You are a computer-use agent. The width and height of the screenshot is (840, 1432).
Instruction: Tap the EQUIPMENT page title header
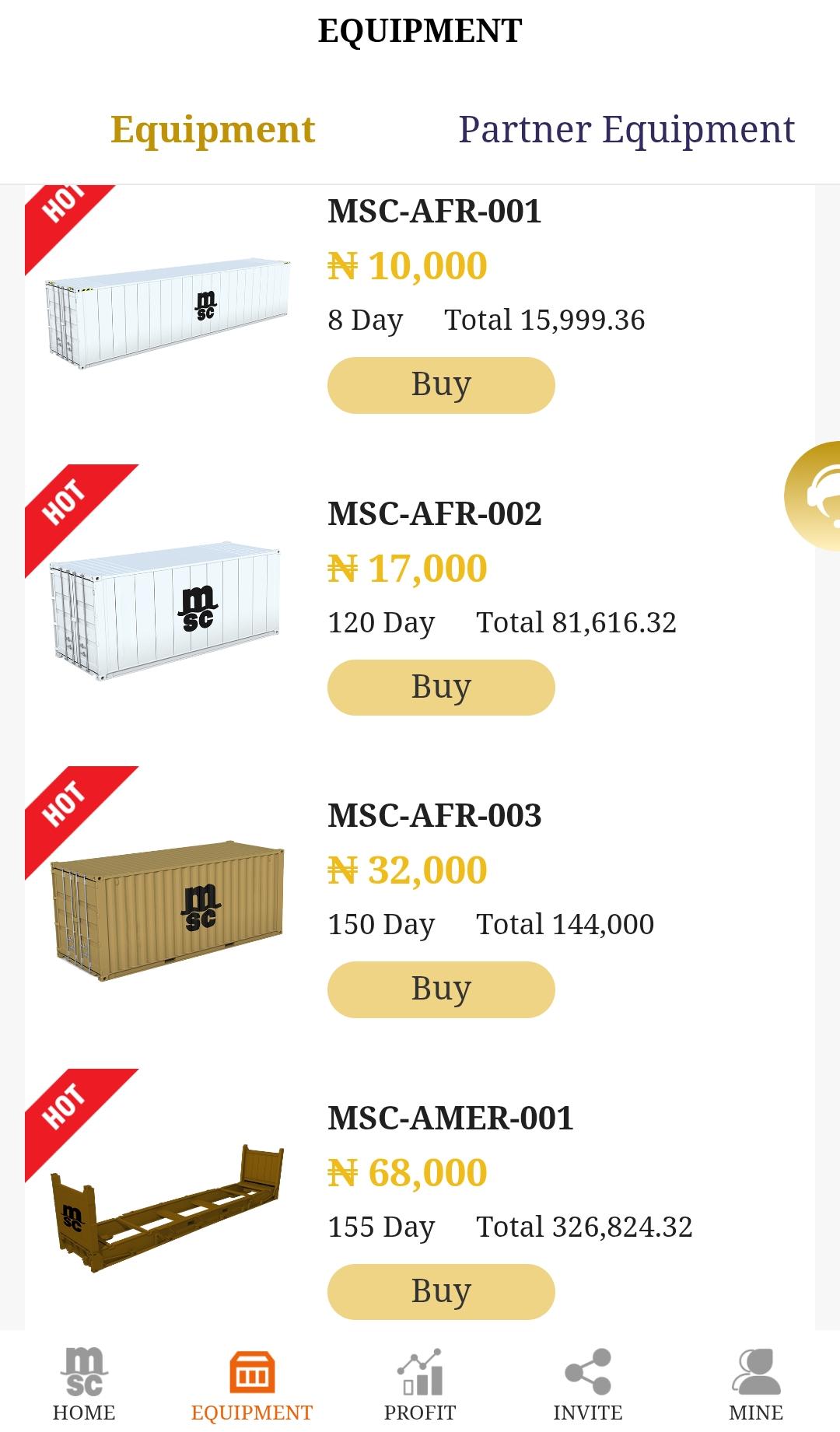click(420, 32)
